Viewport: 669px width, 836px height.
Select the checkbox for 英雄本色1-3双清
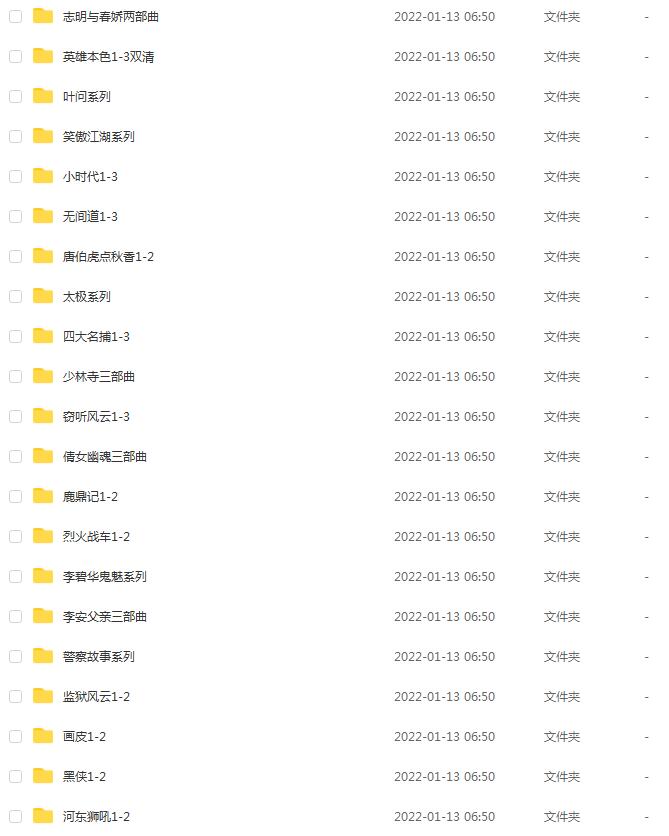(x=15, y=57)
